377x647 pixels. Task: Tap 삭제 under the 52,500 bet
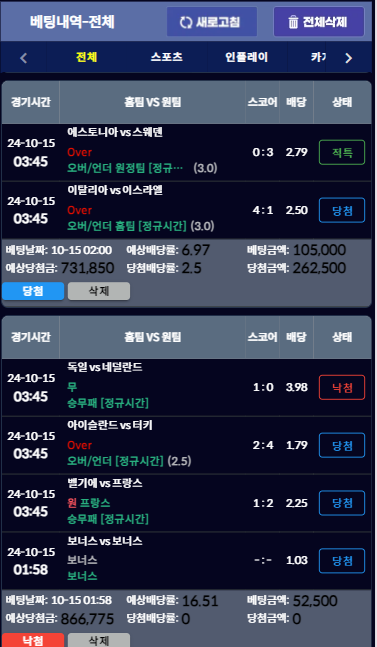click(99, 640)
